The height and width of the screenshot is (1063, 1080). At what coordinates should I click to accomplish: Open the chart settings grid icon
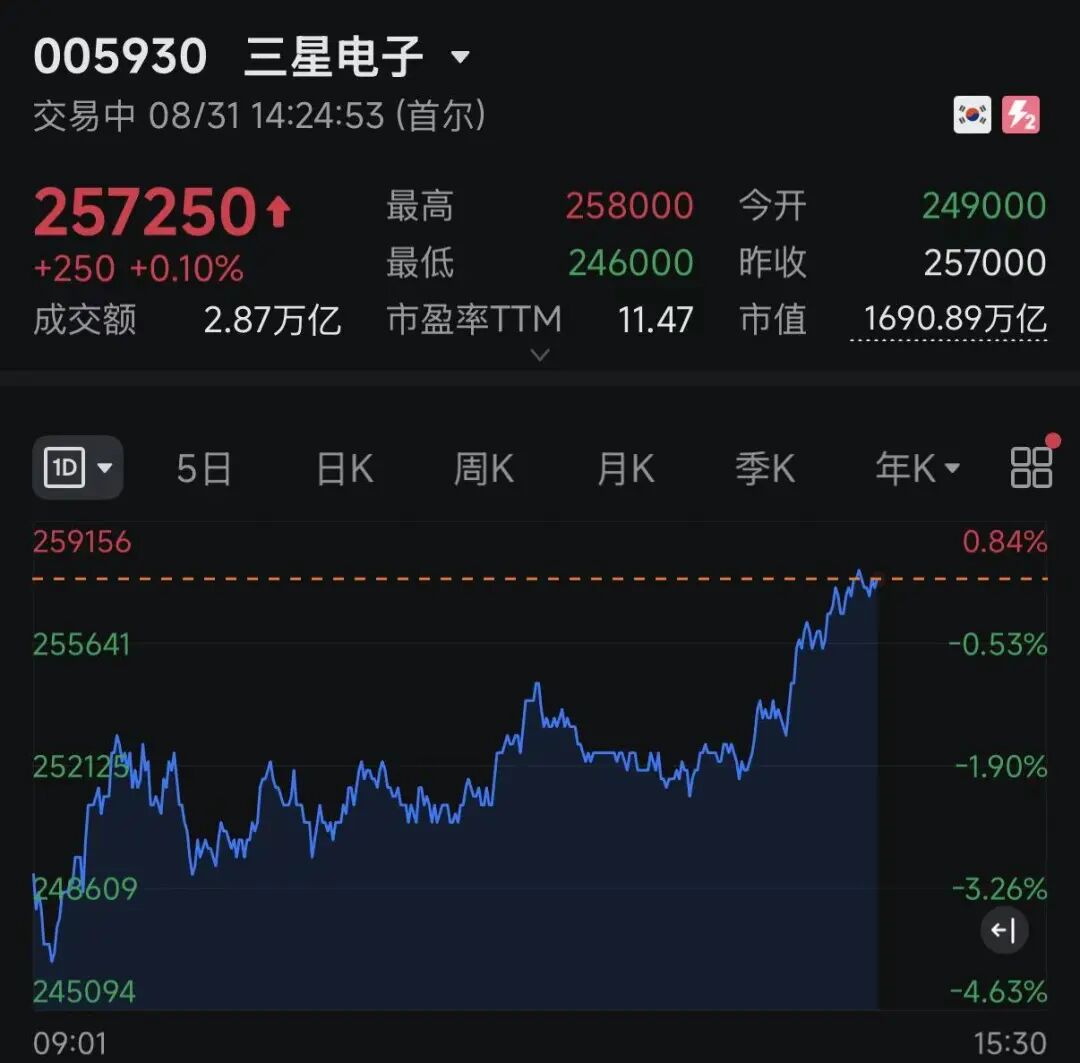[x=1031, y=468]
